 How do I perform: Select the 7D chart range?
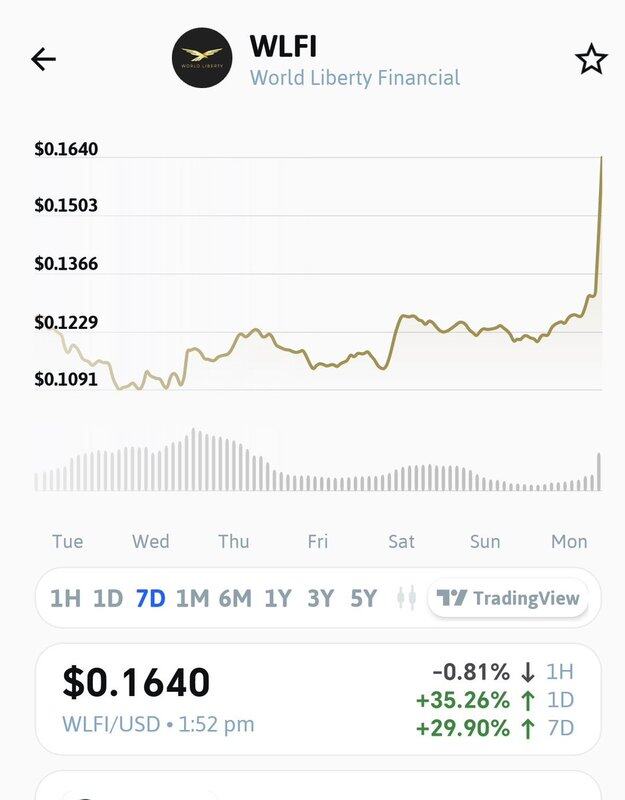(150, 599)
